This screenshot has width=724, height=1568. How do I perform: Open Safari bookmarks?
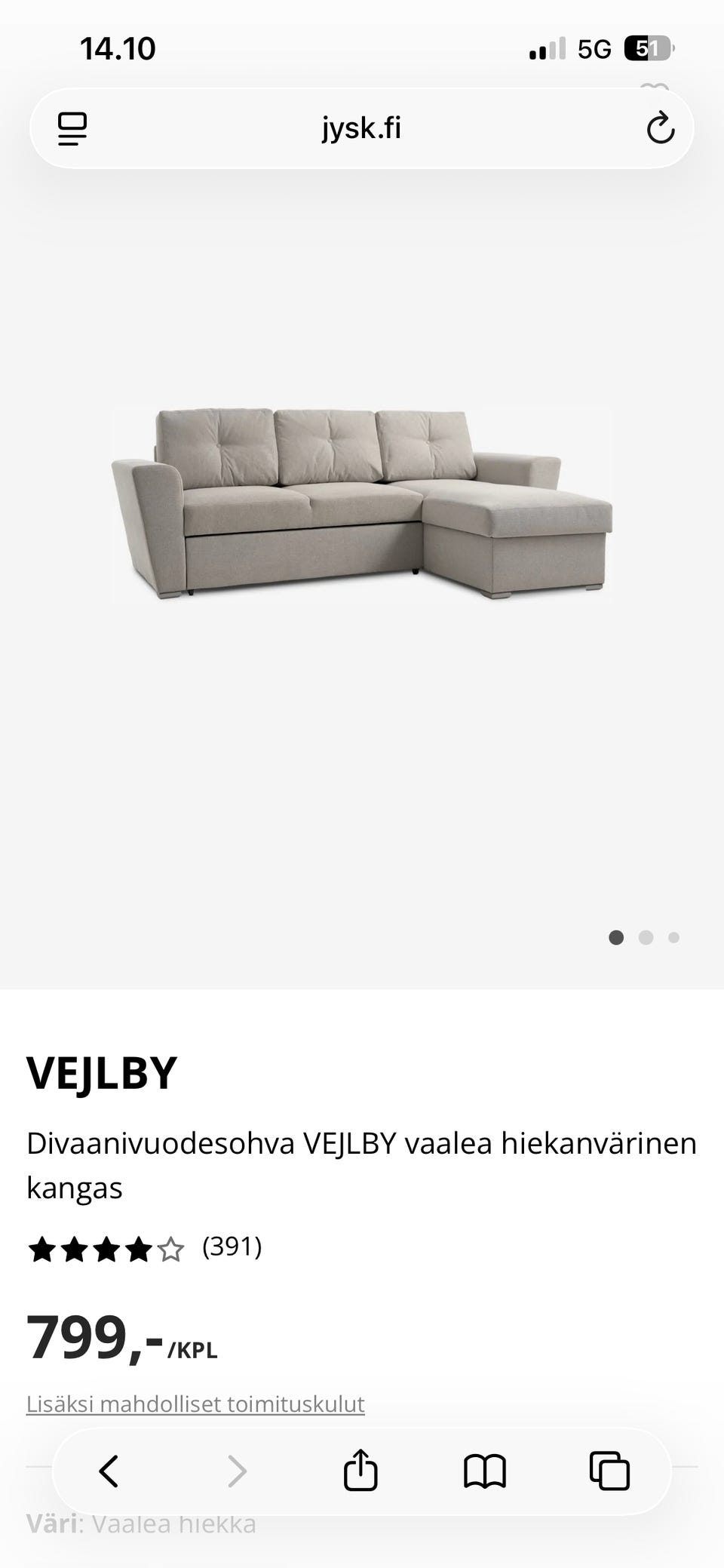point(485,1471)
